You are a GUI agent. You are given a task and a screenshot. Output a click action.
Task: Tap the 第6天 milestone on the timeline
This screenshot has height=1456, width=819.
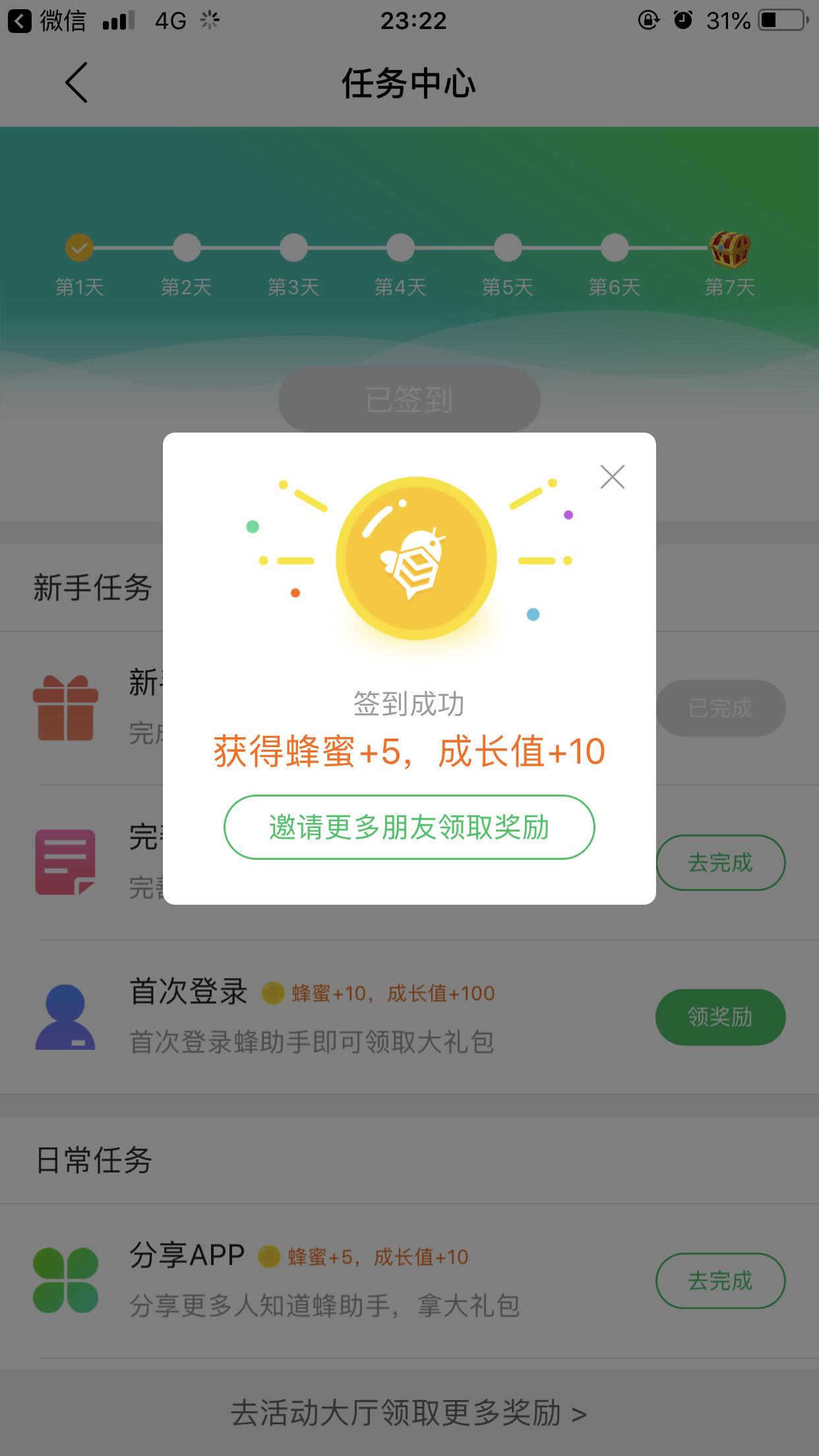pos(613,248)
